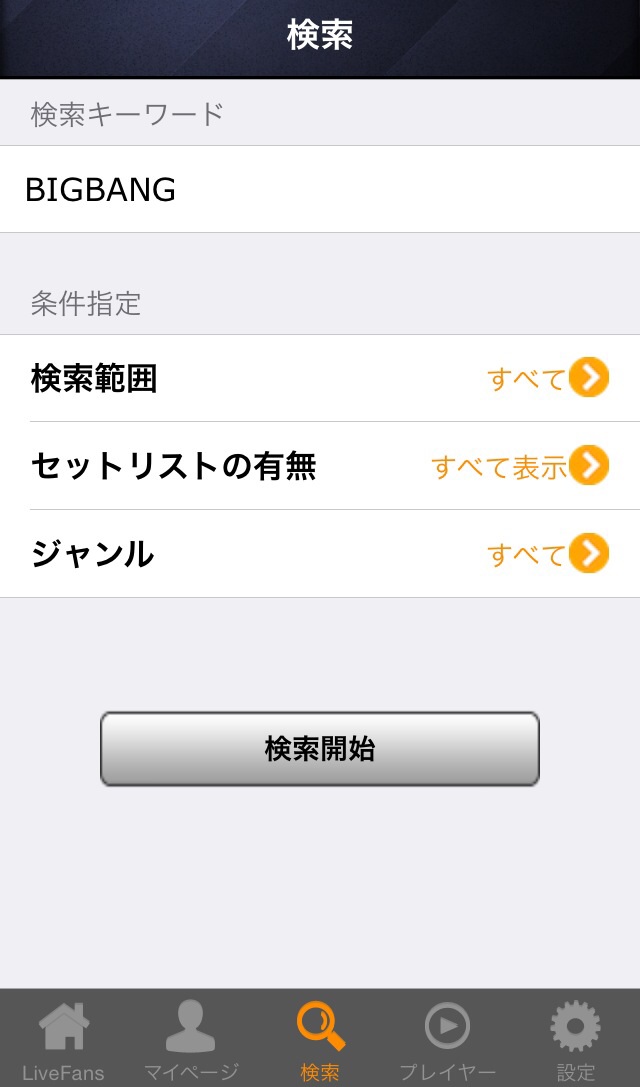The width and height of the screenshot is (640, 1087).
Task: Open the 設定 settings tab
Action: (x=576, y=1040)
